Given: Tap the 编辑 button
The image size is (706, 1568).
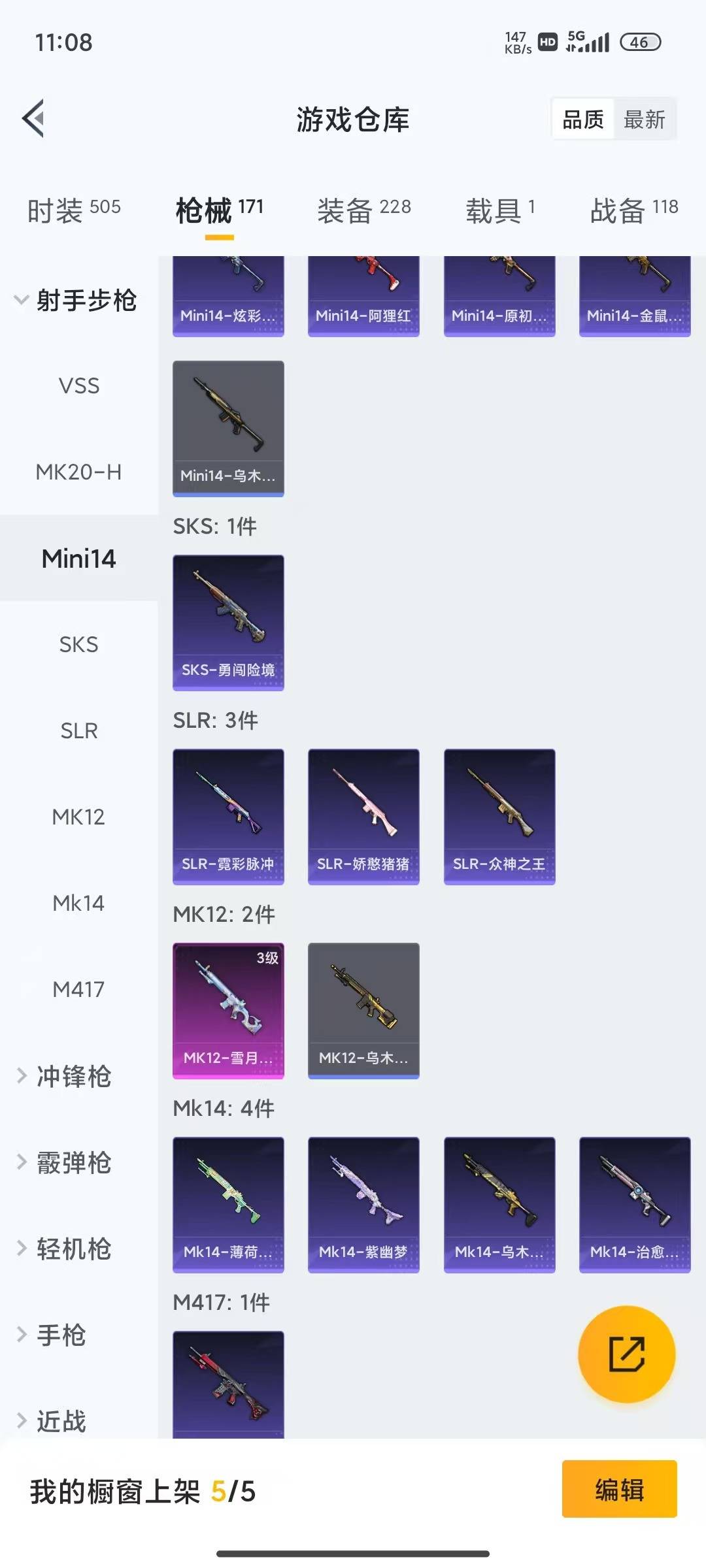Looking at the screenshot, I should pyautogui.click(x=620, y=1490).
